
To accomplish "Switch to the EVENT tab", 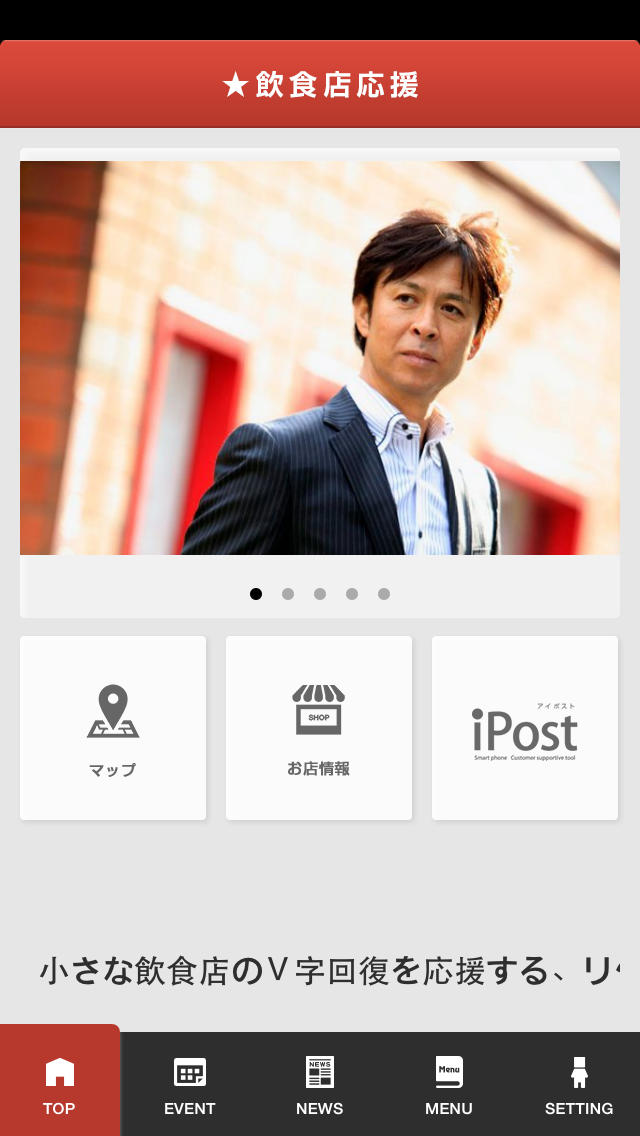I will tap(190, 1085).
